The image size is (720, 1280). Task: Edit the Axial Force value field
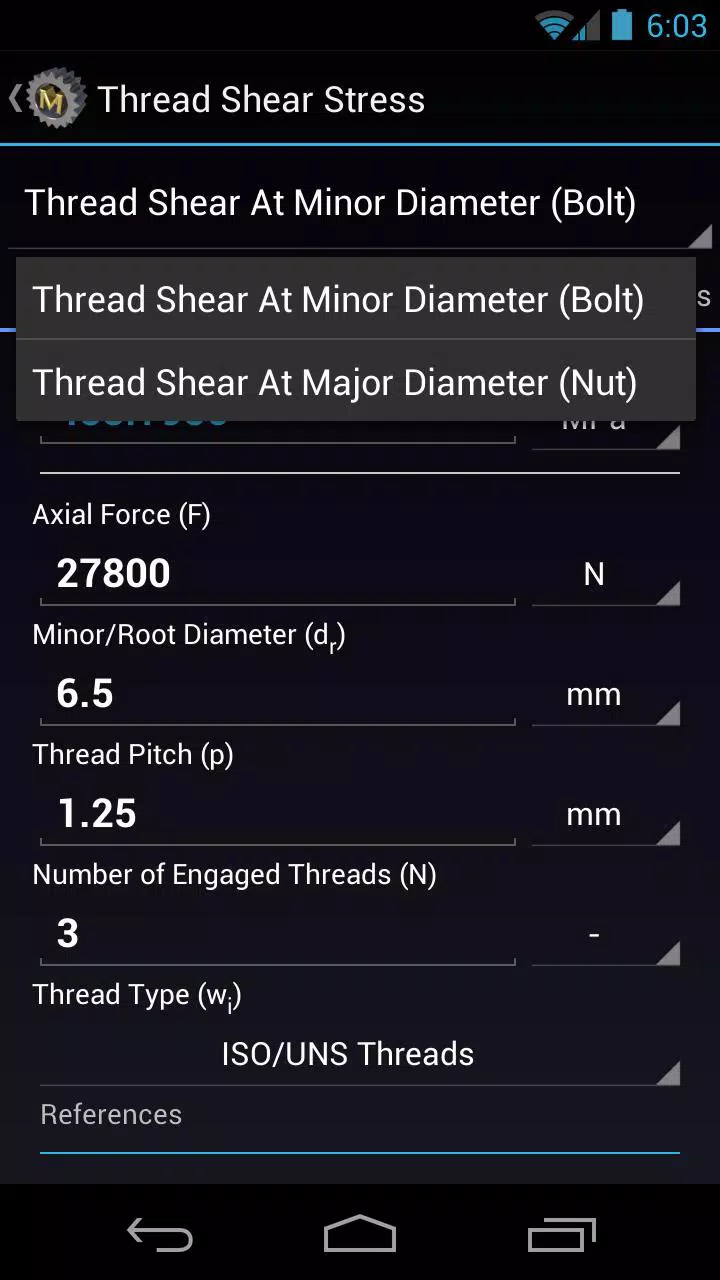tap(278, 574)
